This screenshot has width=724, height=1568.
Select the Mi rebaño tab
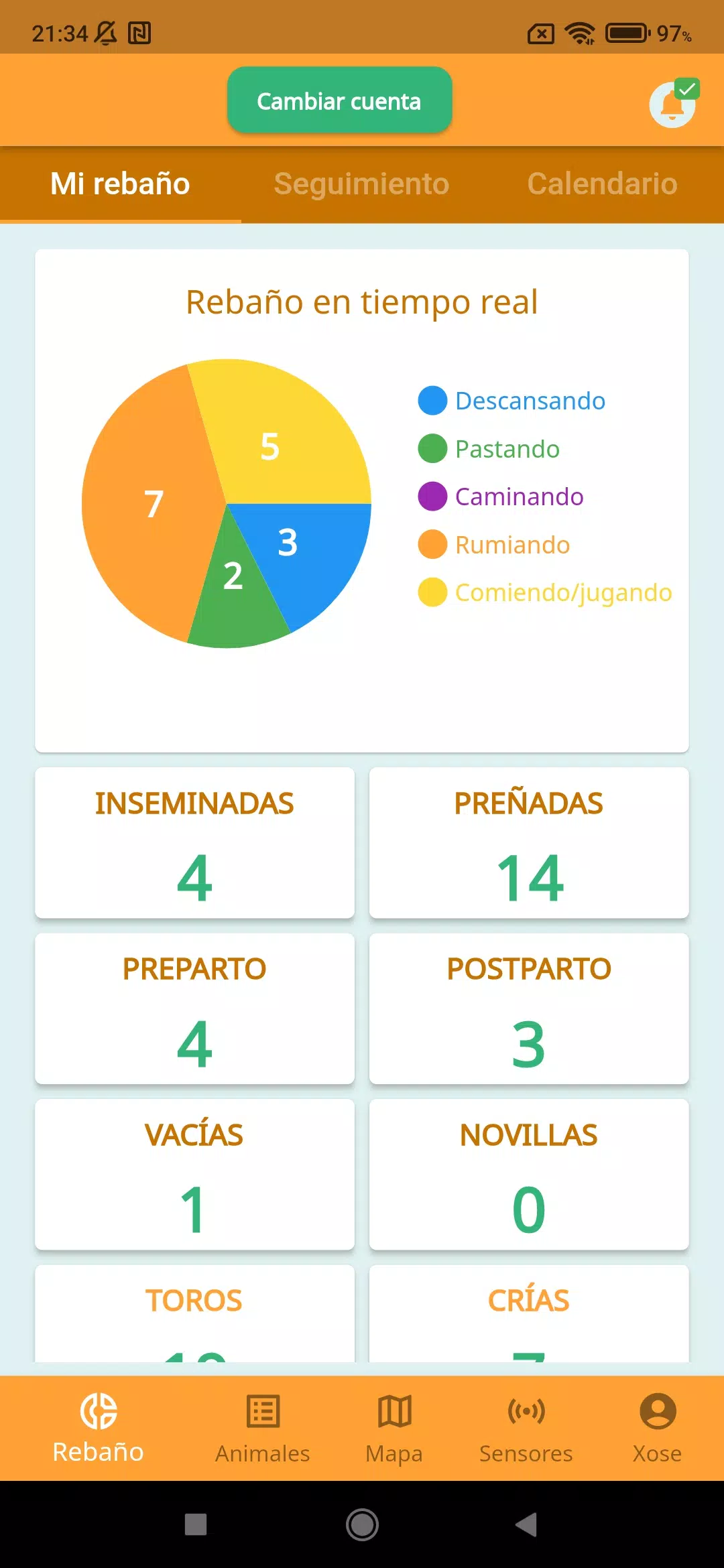[x=121, y=184]
